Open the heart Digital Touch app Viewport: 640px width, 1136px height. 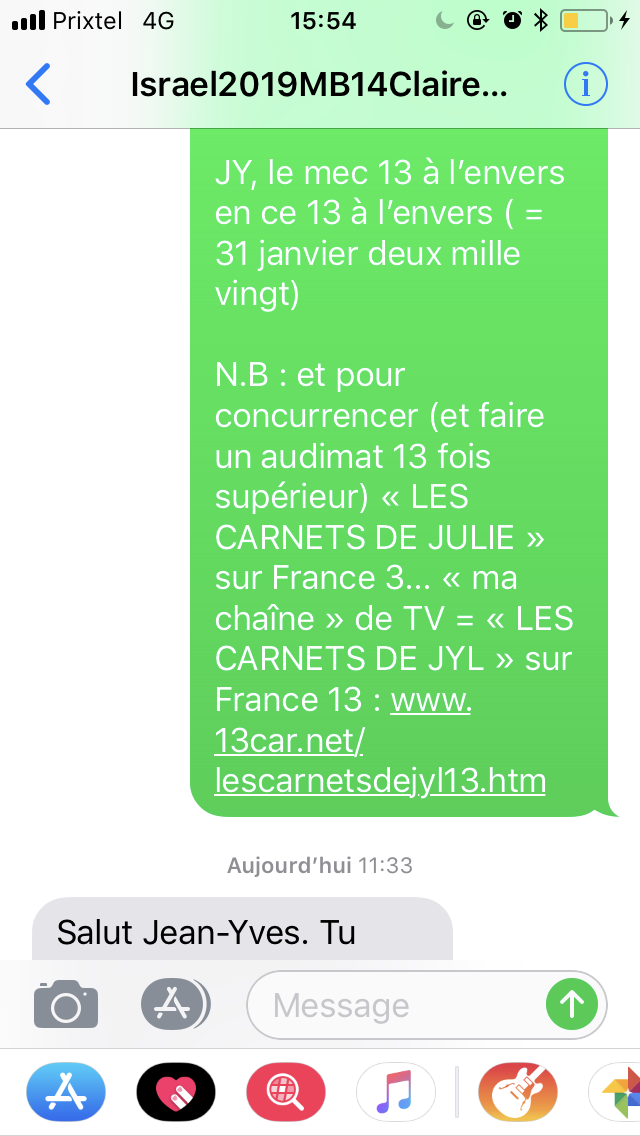pyautogui.click(x=176, y=1092)
